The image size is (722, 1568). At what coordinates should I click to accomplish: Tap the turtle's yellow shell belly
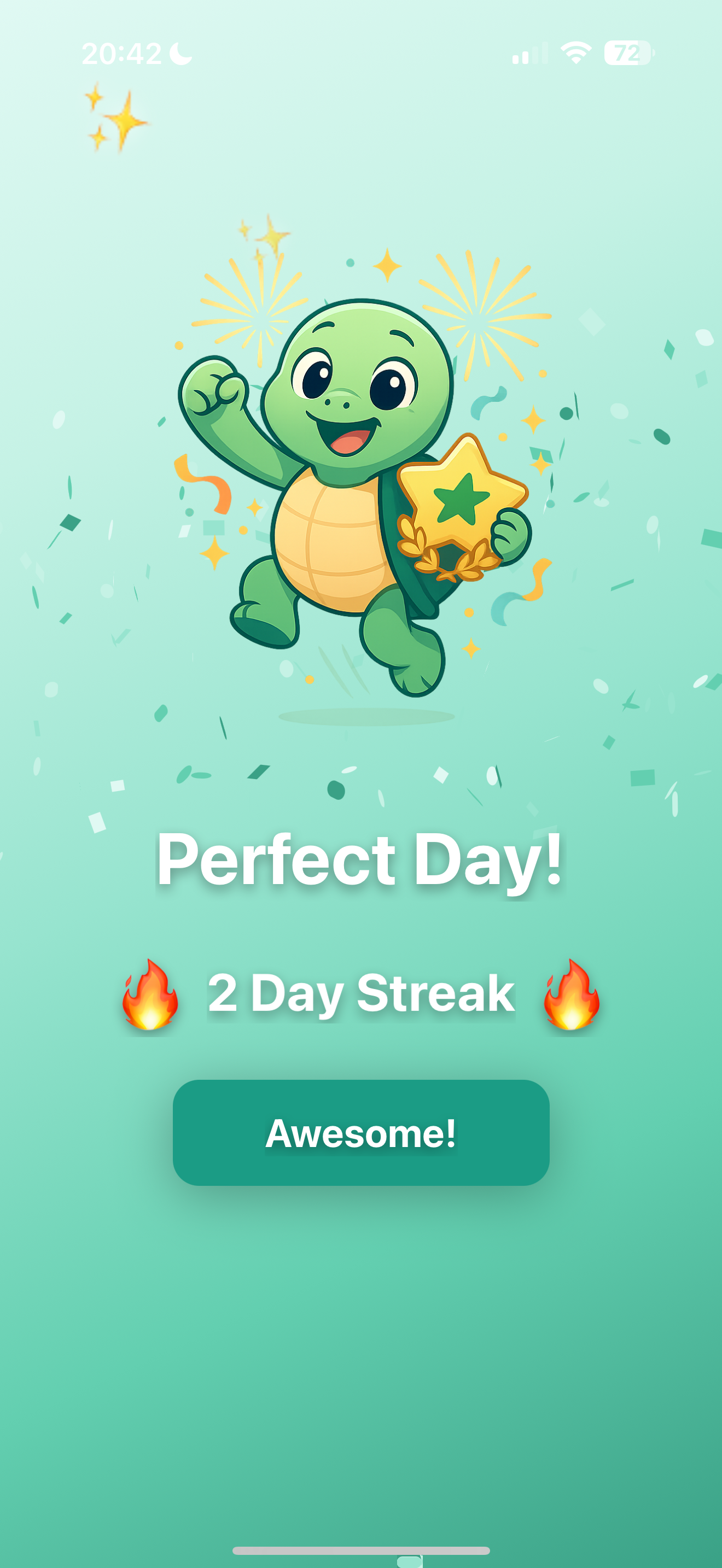pos(329,536)
